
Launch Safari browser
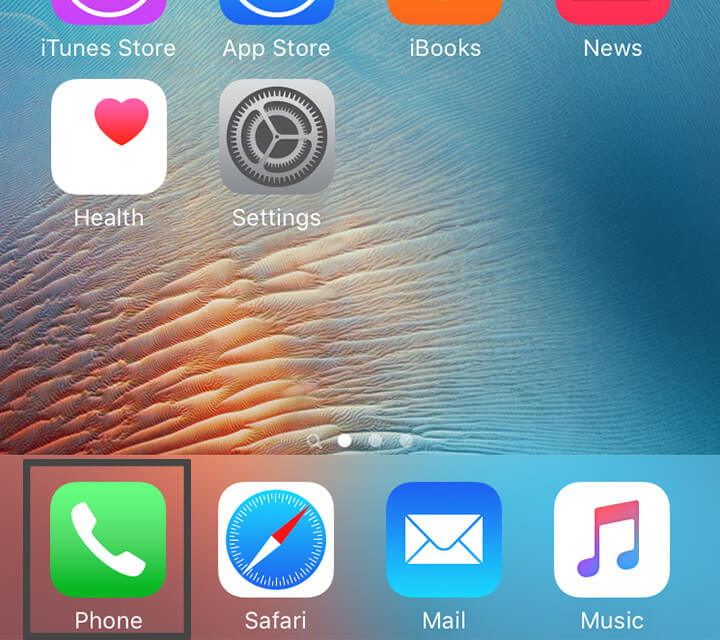pos(276,540)
